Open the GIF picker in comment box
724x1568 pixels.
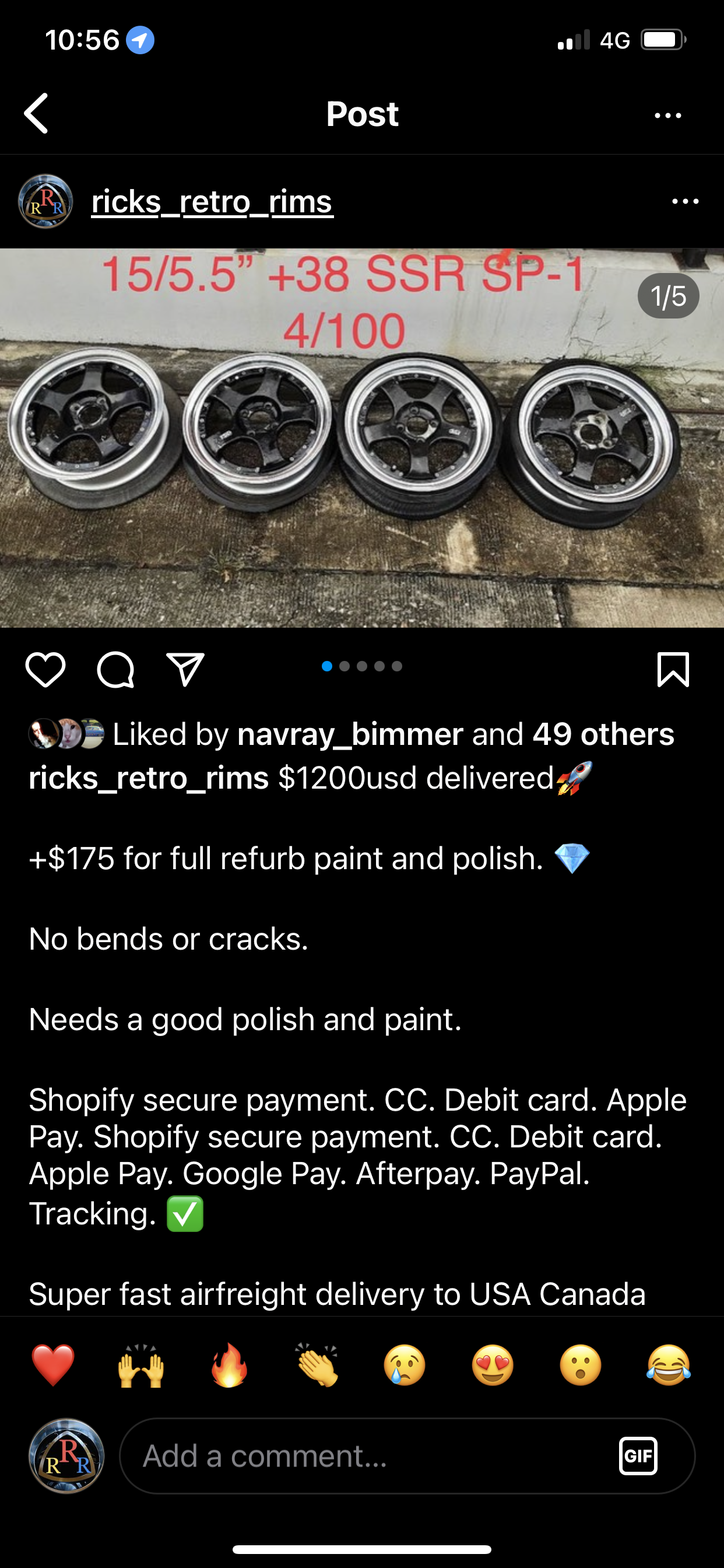pyautogui.click(x=638, y=1456)
